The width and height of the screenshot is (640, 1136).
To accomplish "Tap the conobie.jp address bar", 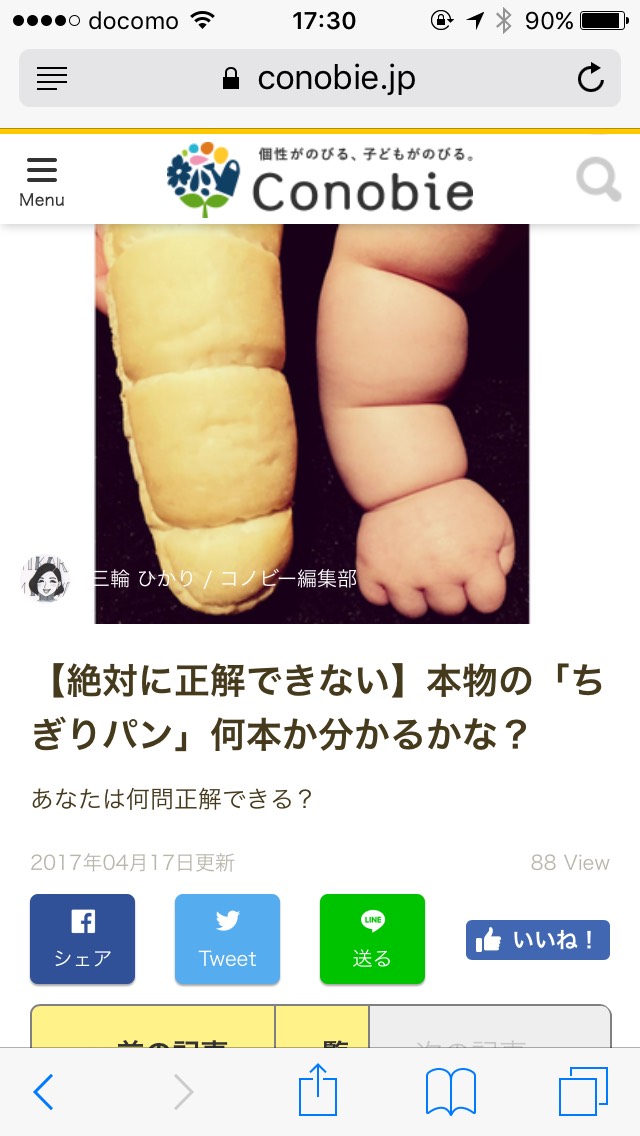I will pyautogui.click(x=320, y=78).
